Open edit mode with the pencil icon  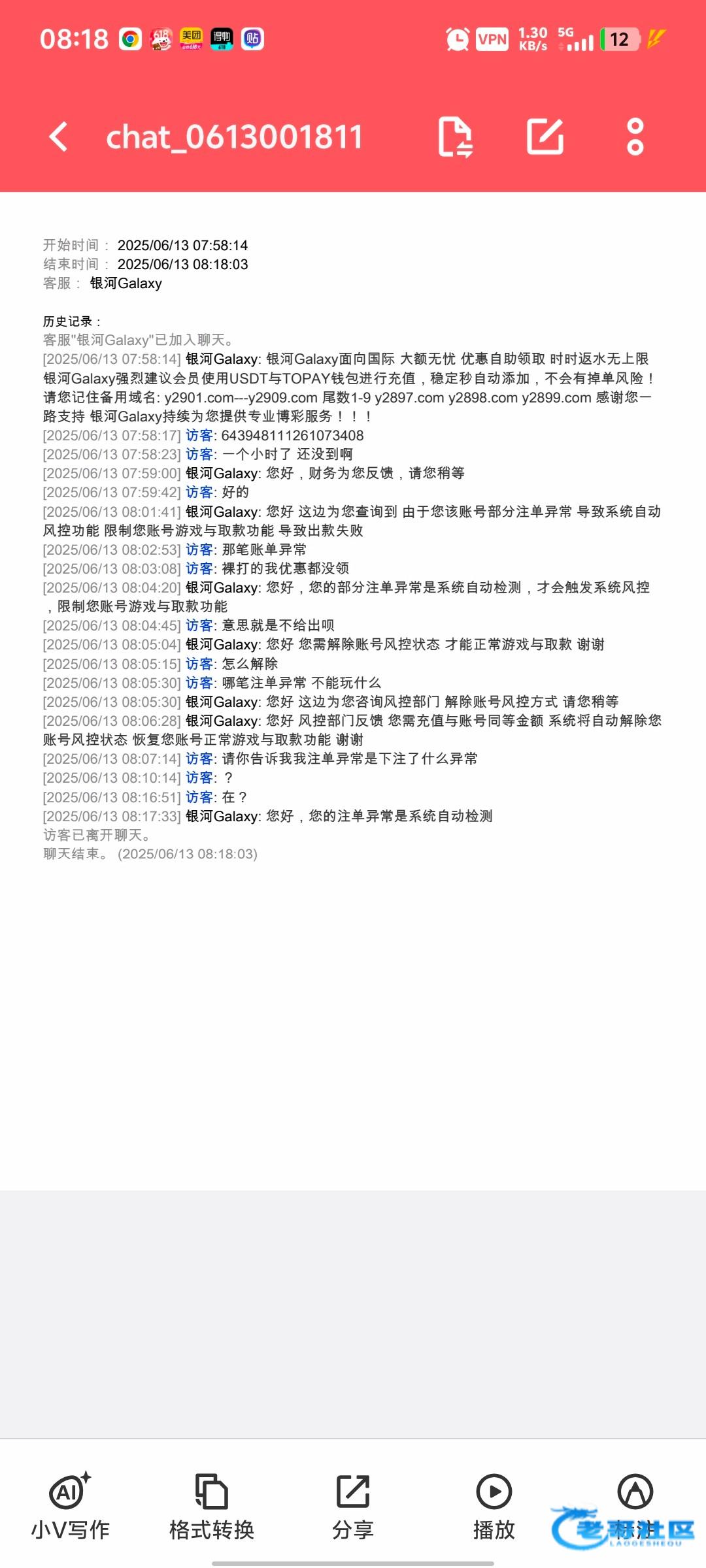pyautogui.click(x=545, y=137)
